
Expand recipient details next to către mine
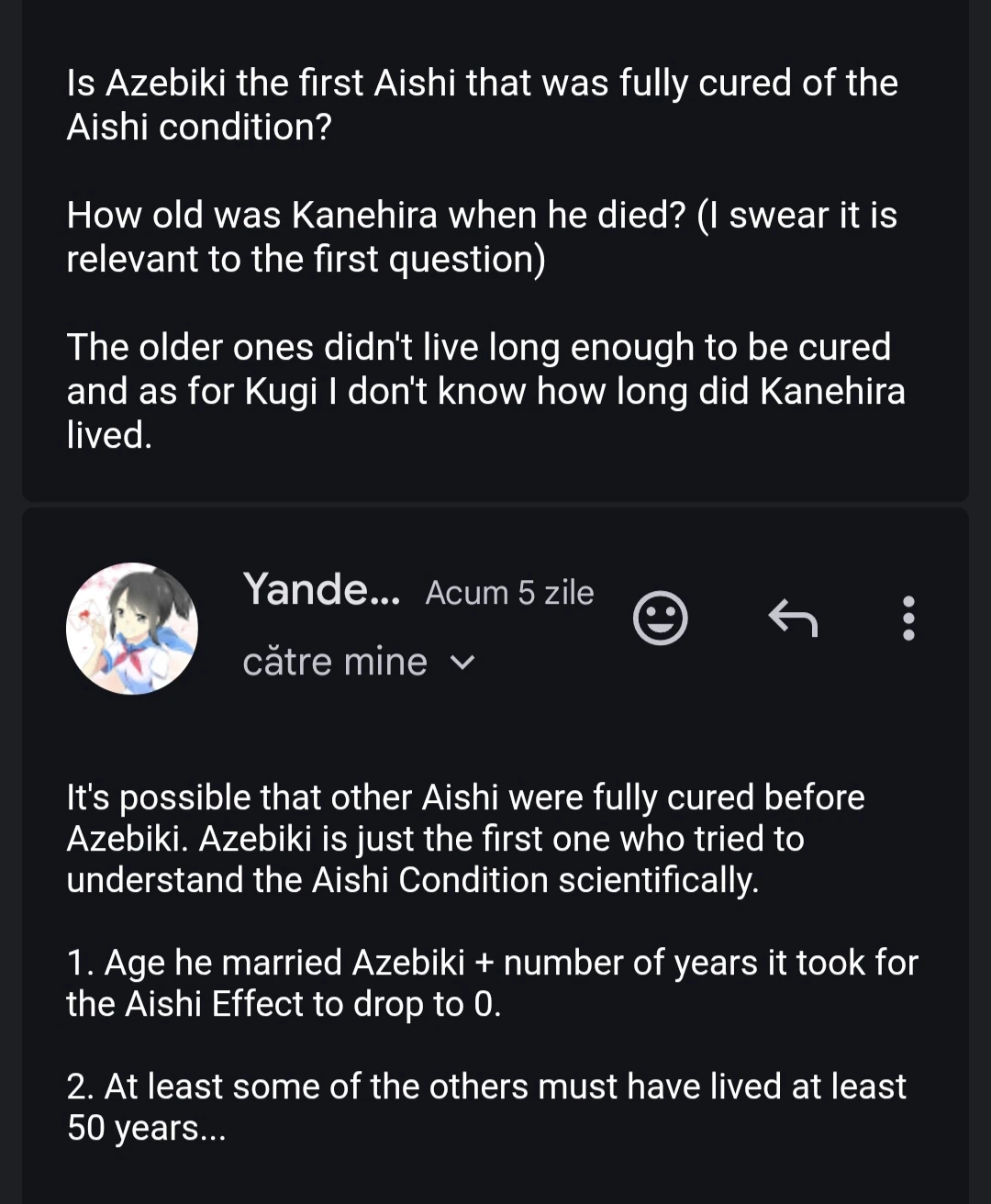click(x=464, y=663)
